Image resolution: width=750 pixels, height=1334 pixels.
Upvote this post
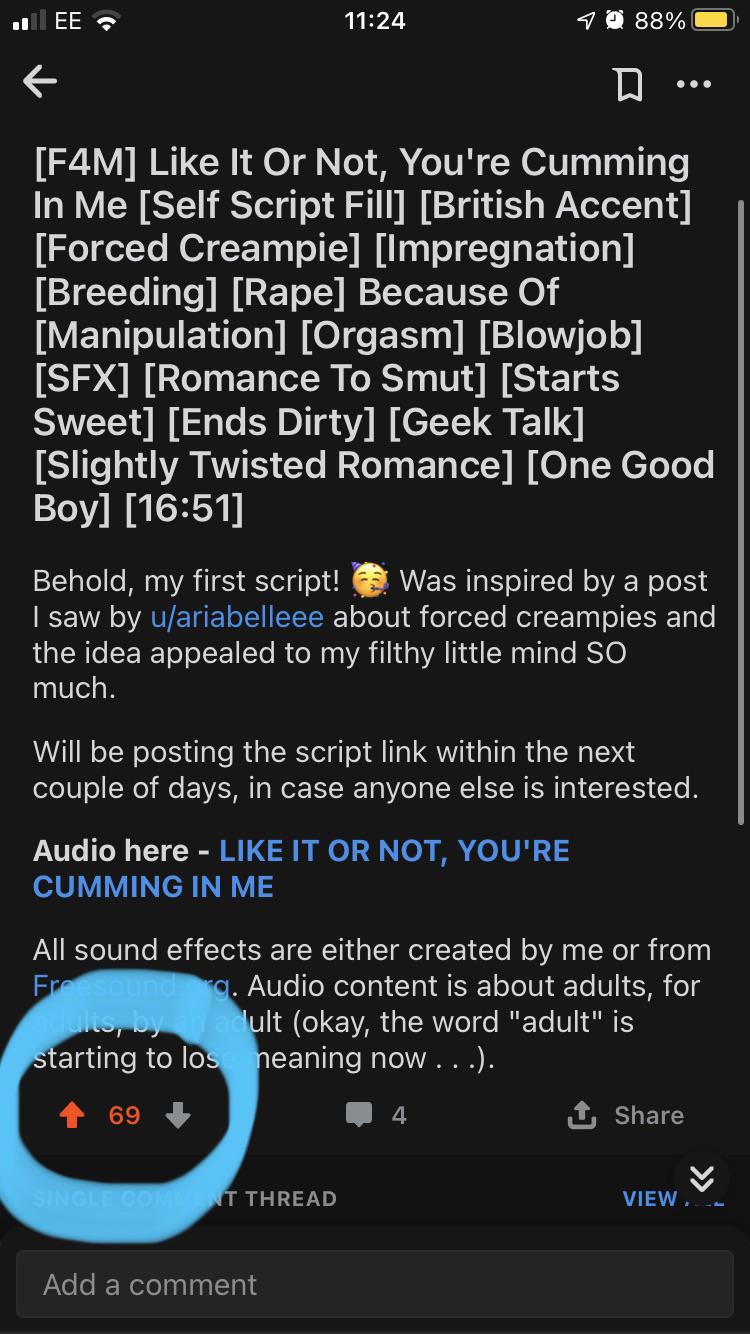[71, 1115]
